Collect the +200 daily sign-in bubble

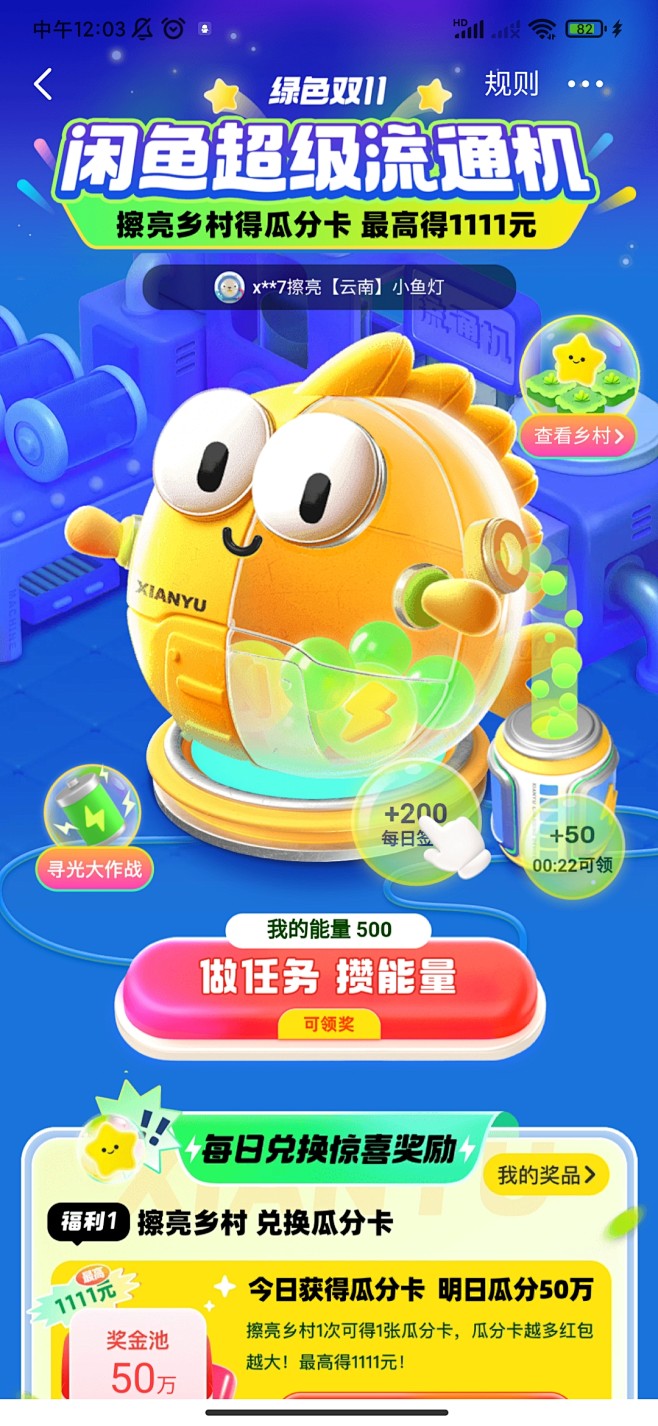416,822
